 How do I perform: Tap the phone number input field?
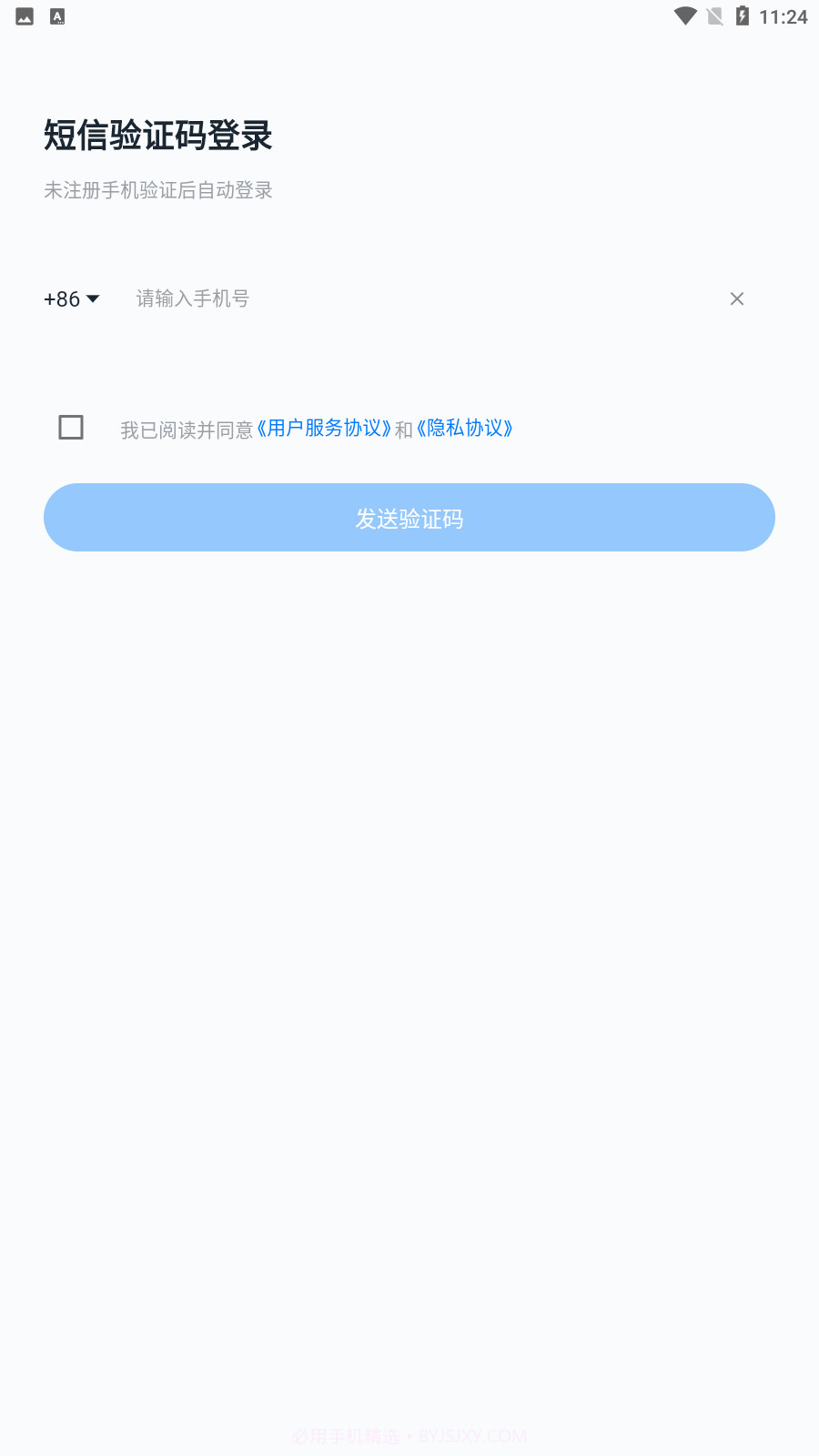(364, 298)
